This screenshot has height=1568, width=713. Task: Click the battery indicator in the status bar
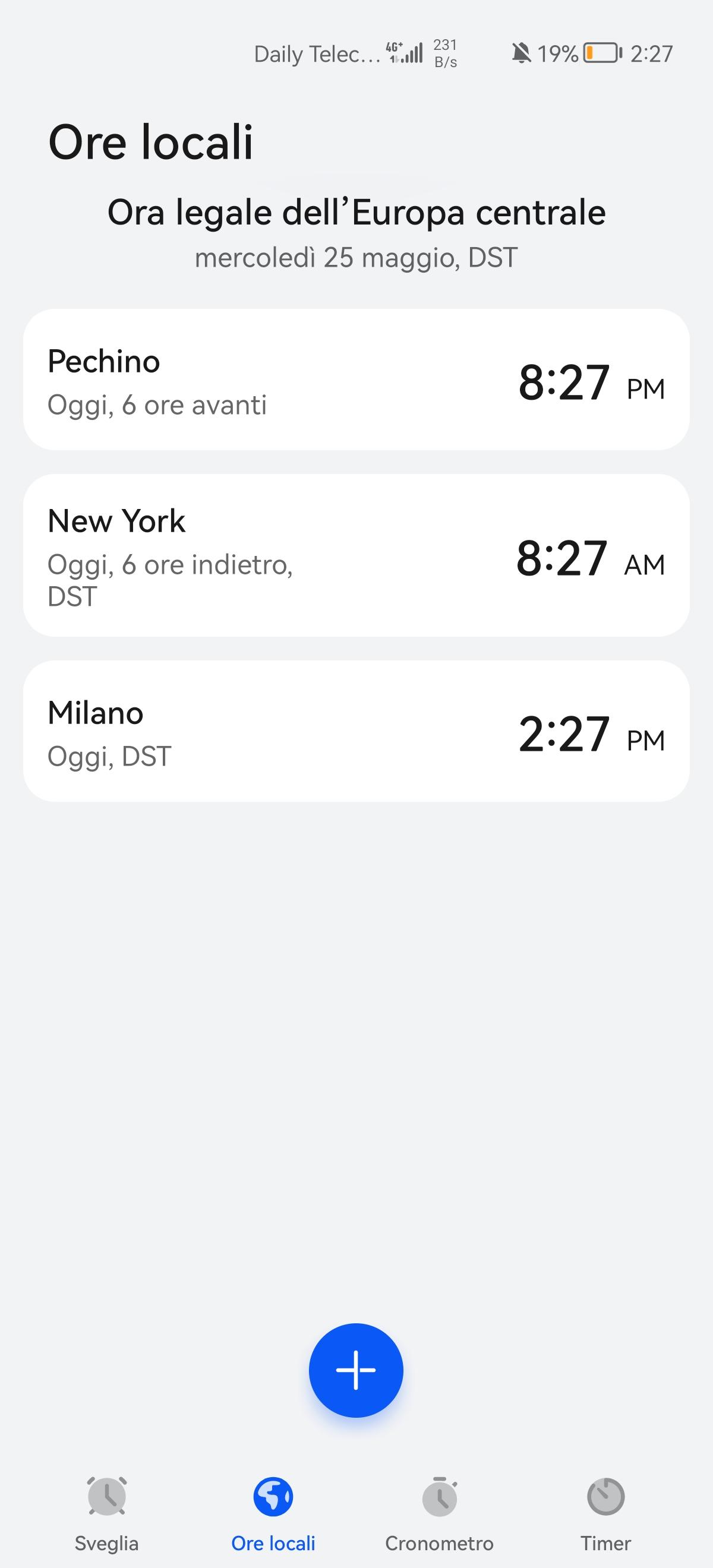pyautogui.click(x=601, y=53)
